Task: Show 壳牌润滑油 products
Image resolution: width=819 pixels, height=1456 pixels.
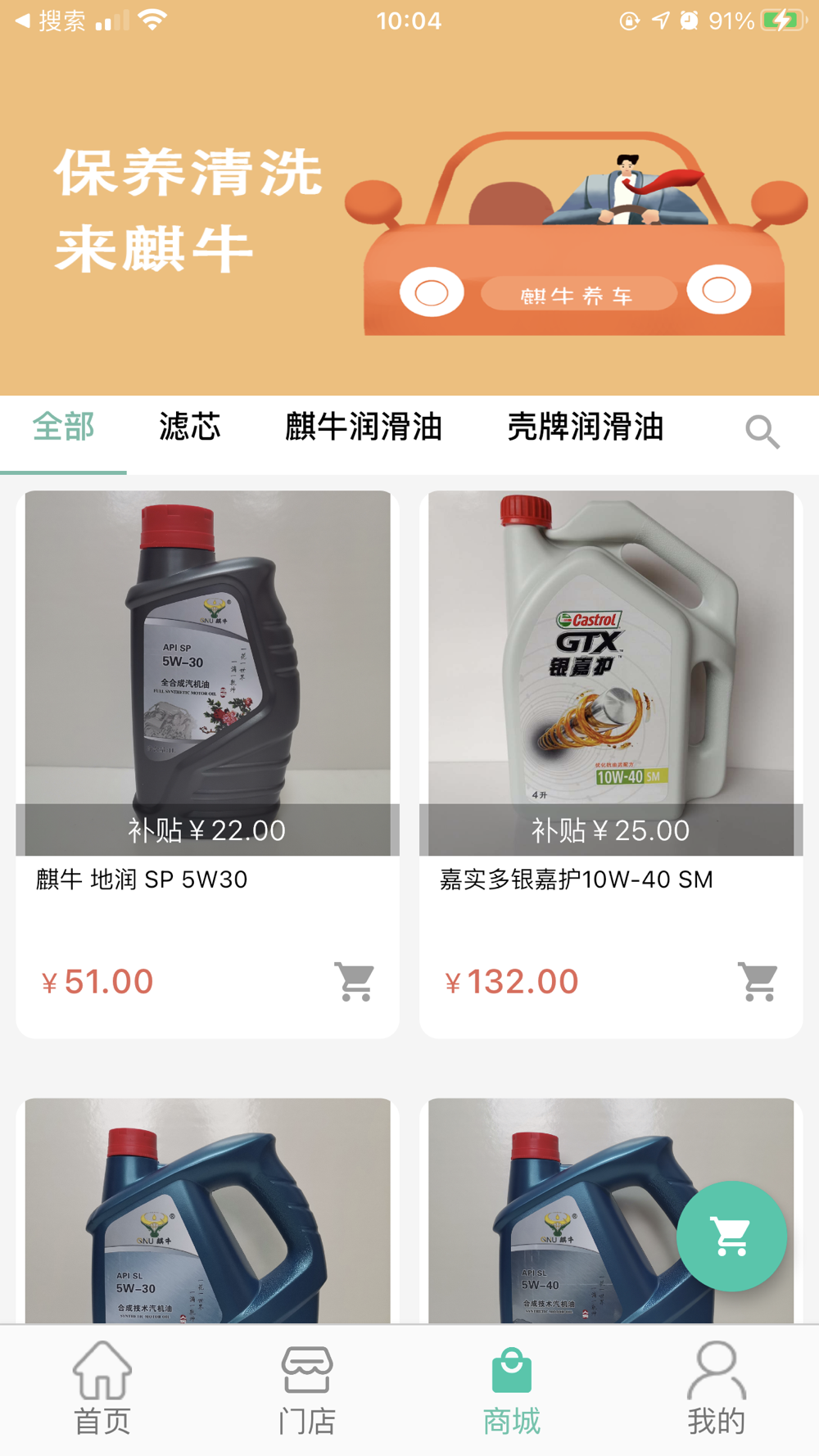Action: click(x=585, y=427)
